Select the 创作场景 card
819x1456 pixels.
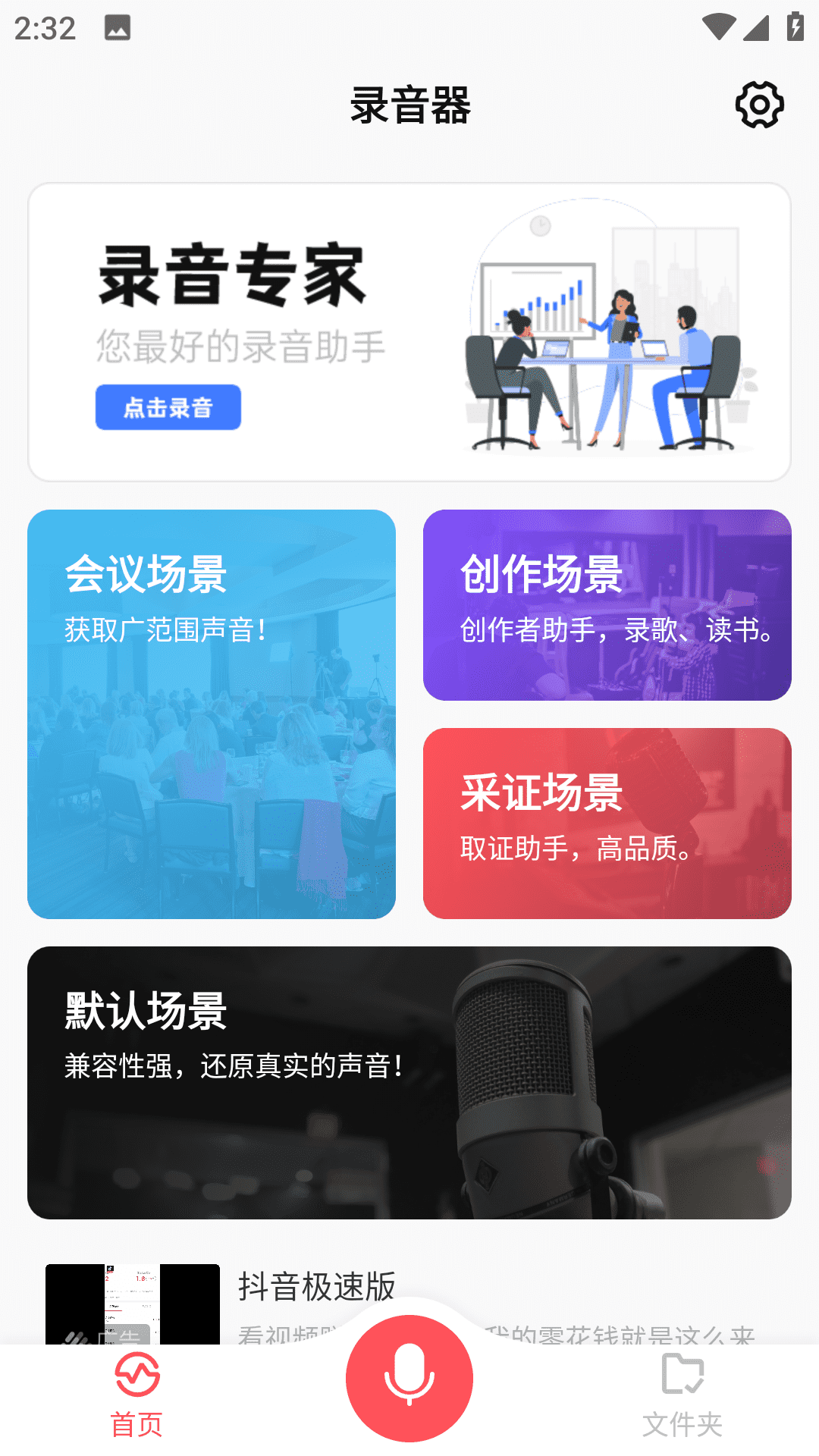tap(607, 604)
